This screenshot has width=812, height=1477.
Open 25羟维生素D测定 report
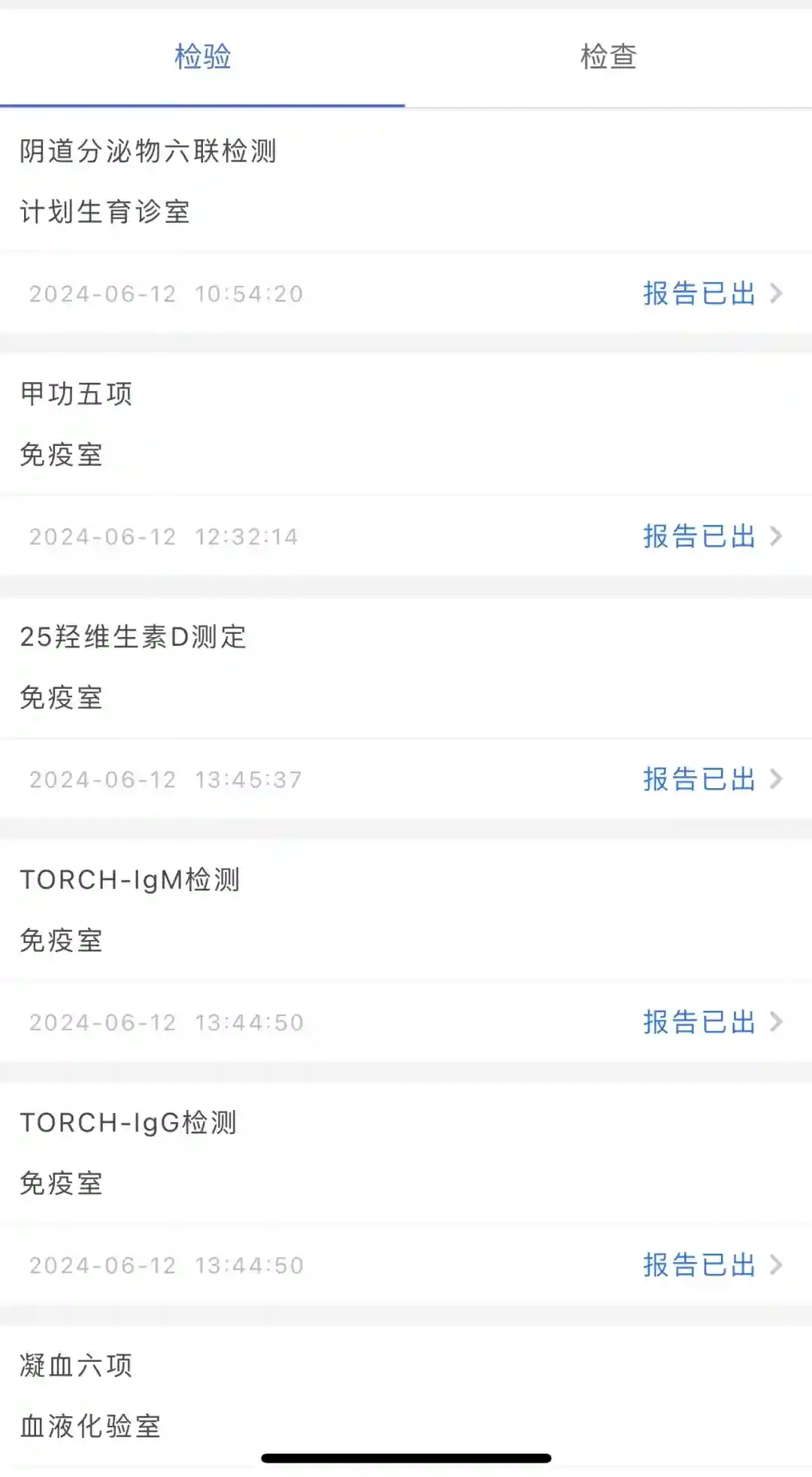(711, 779)
